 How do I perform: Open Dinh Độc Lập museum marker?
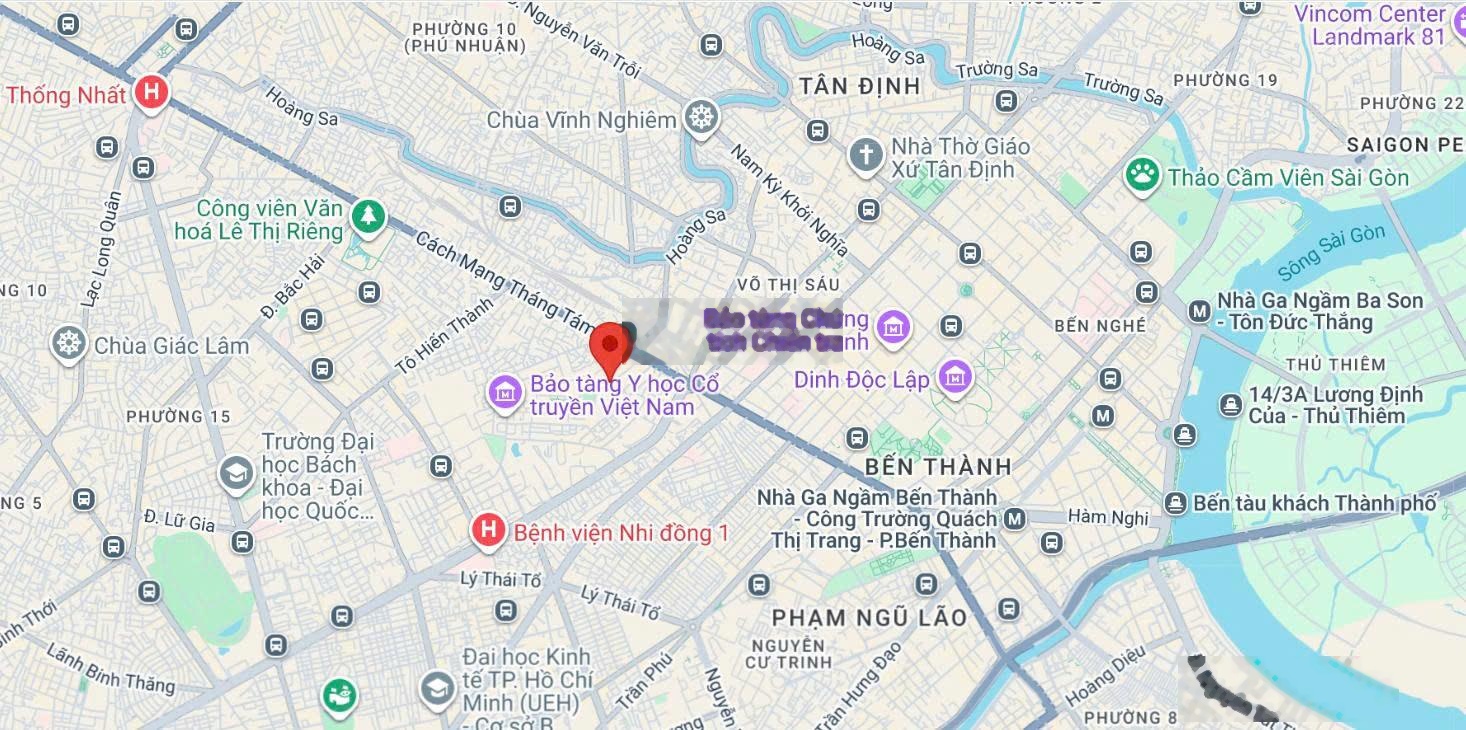click(x=956, y=378)
